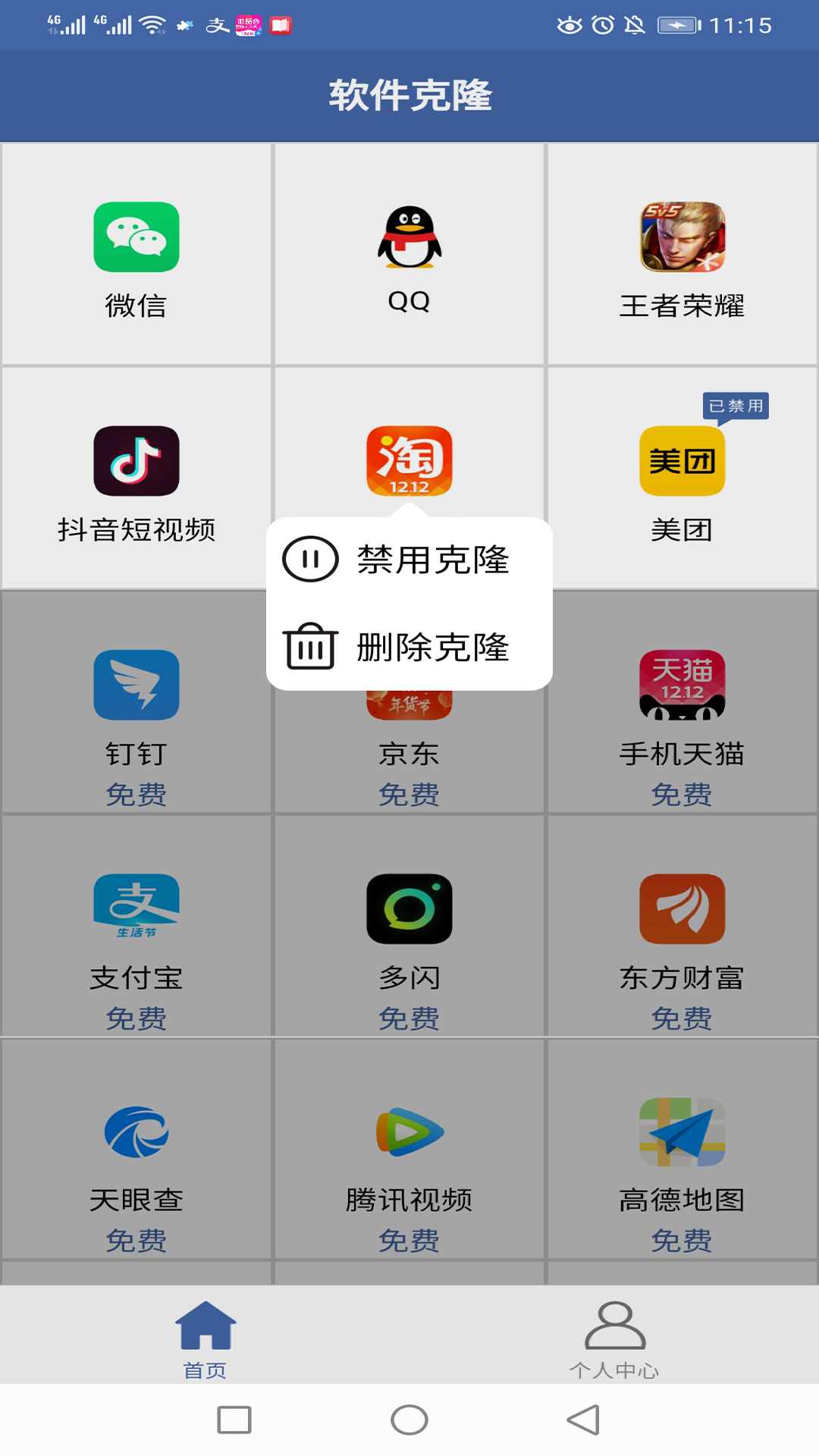Viewport: 819px width, 1456px height.
Task: Select the 高德地图 map icon
Action: coord(682,1131)
